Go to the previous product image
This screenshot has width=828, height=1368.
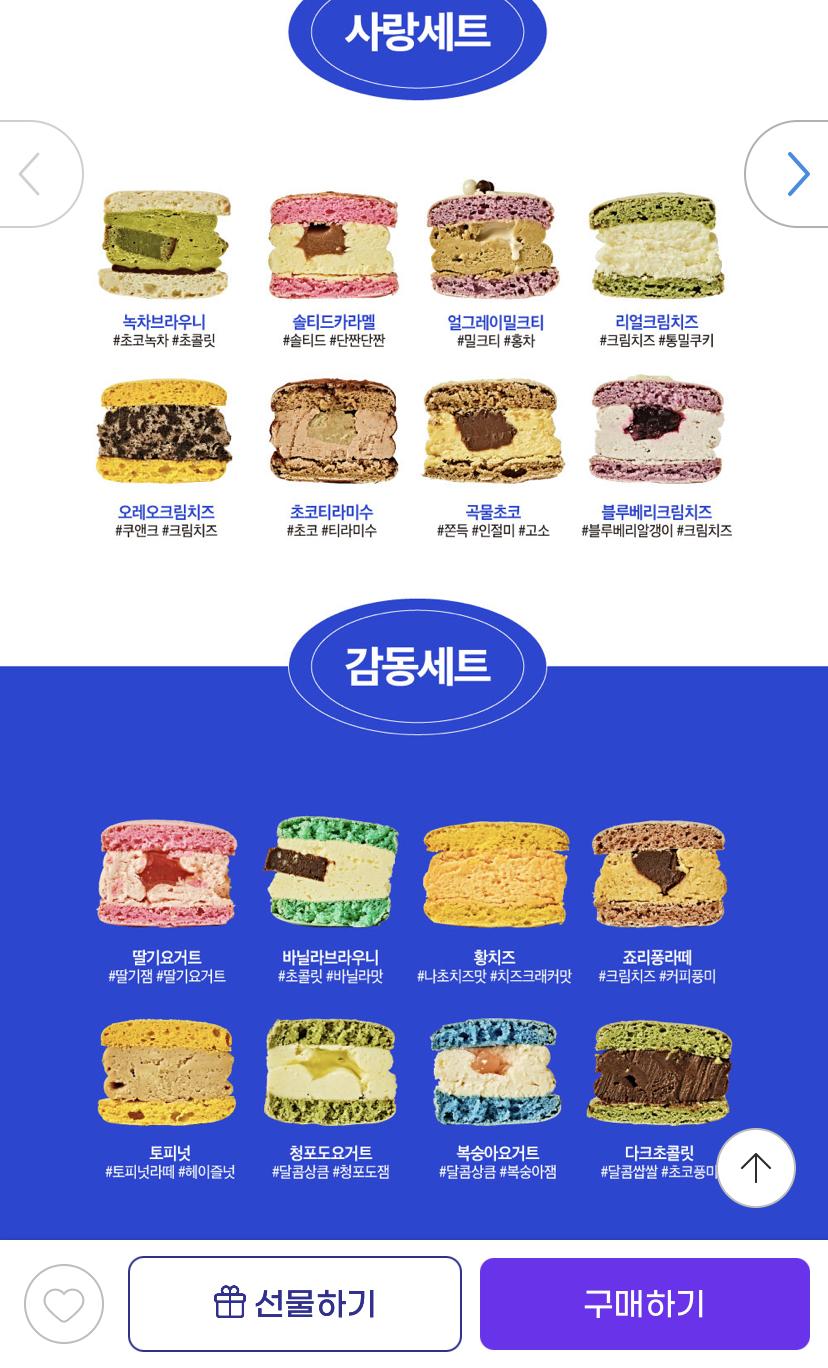click(x=32, y=174)
